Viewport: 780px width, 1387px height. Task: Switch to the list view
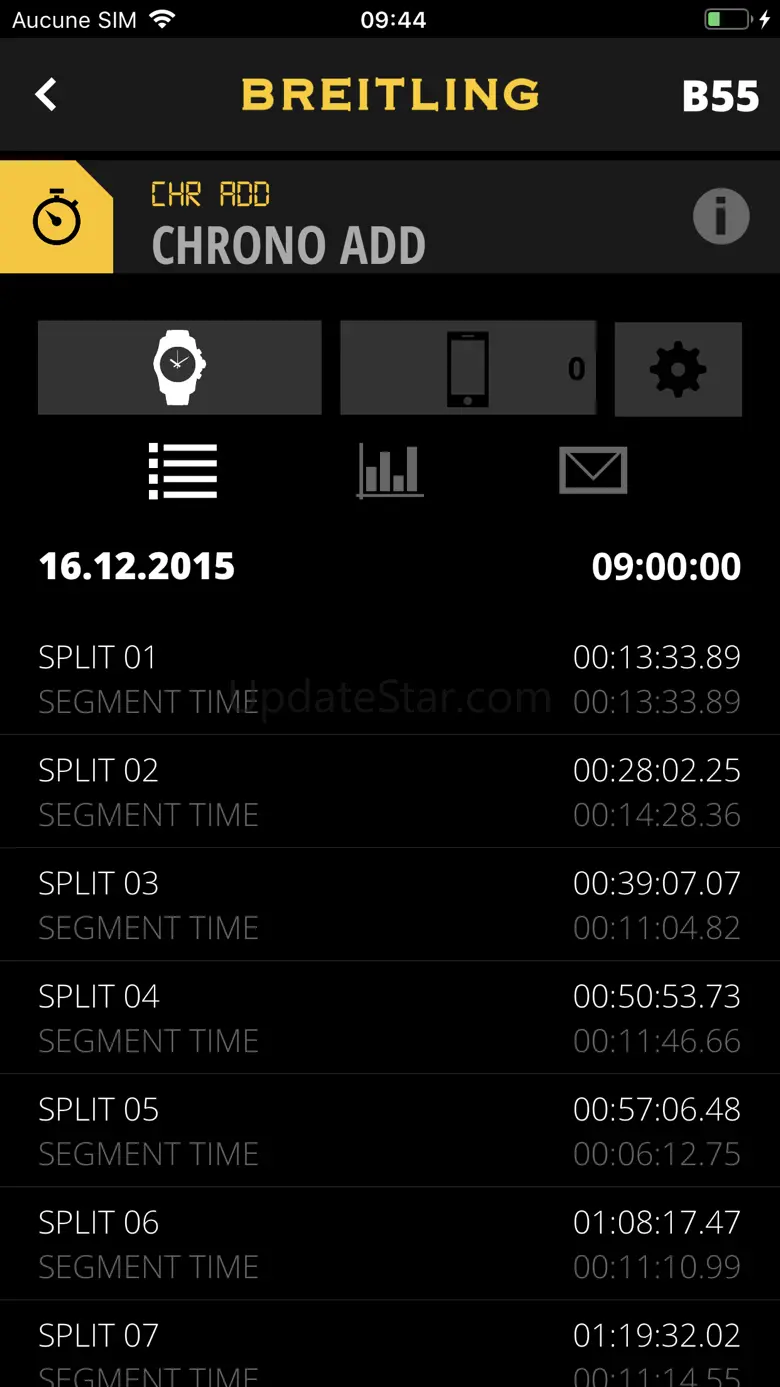tap(183, 471)
